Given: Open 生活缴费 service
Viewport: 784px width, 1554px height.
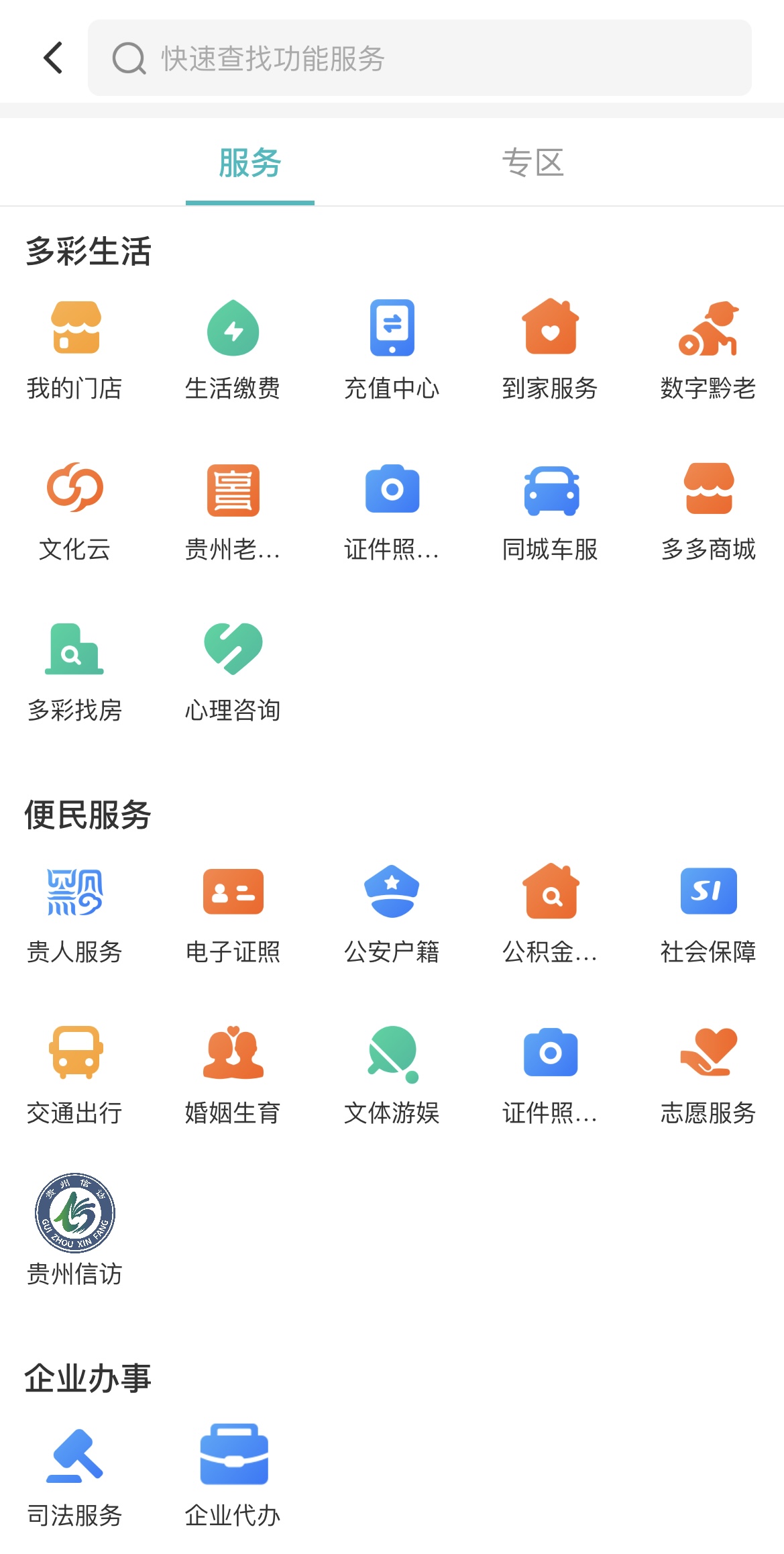Looking at the screenshot, I should click(233, 350).
